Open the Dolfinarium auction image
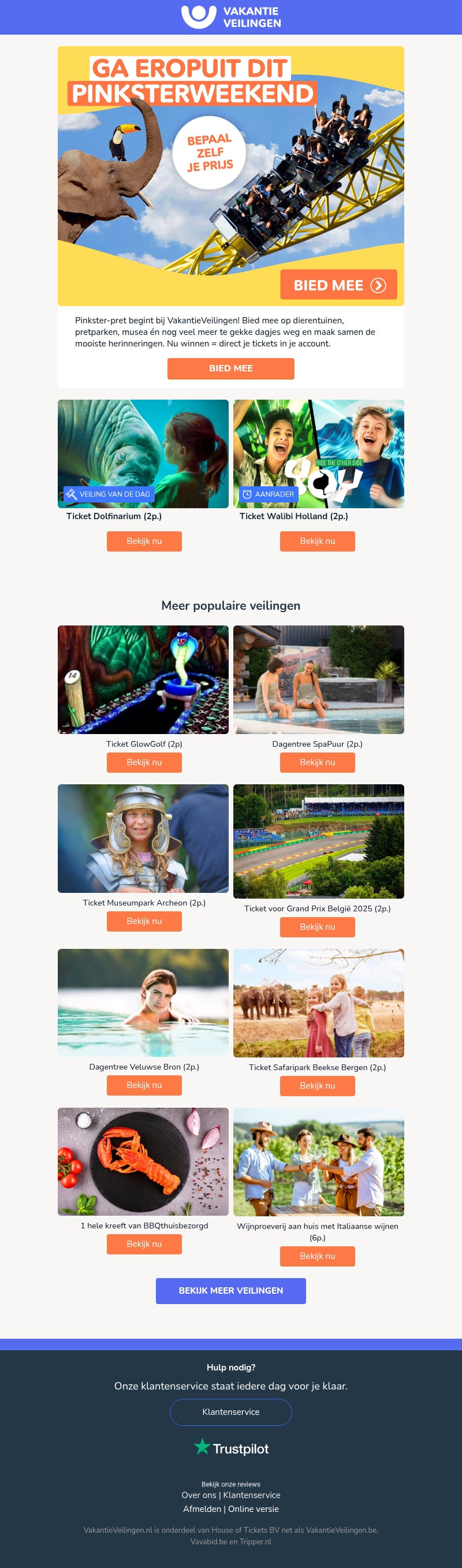This screenshot has height=1568, width=462. tap(143, 453)
